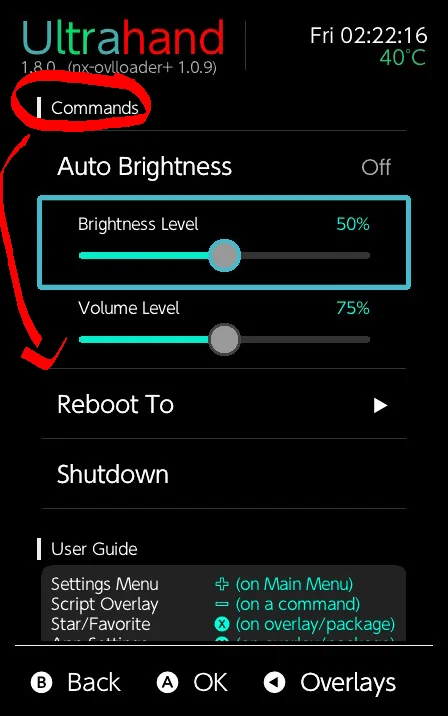Switch to the Overlays page
Image resolution: width=448 pixels, height=716 pixels.
pos(330,683)
